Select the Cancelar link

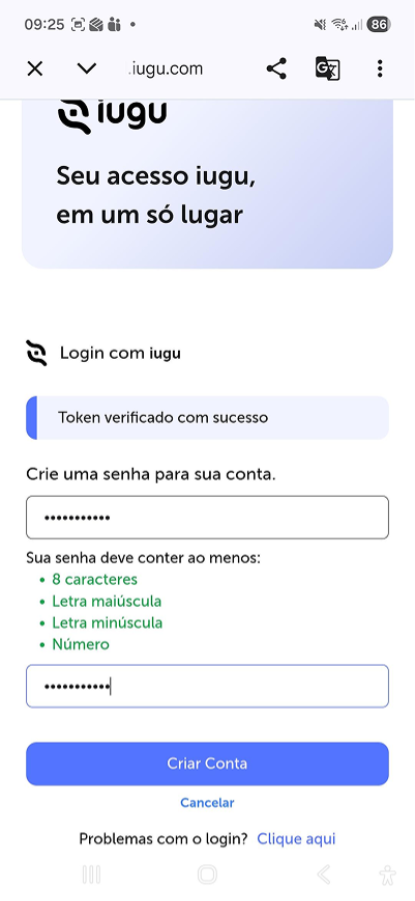208,803
